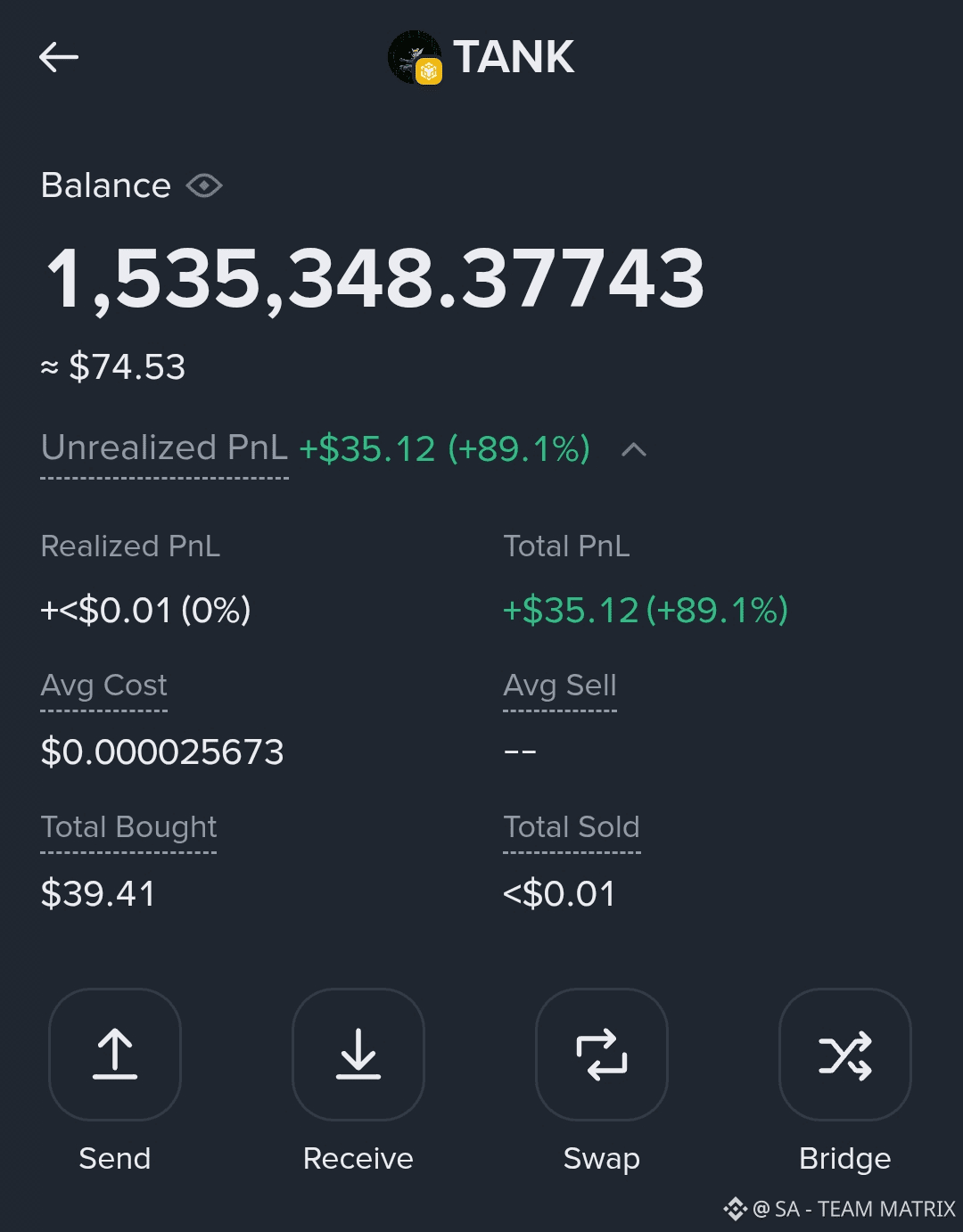The image size is (963, 1232).
Task: Swap TANK tokens
Action: (602, 1055)
